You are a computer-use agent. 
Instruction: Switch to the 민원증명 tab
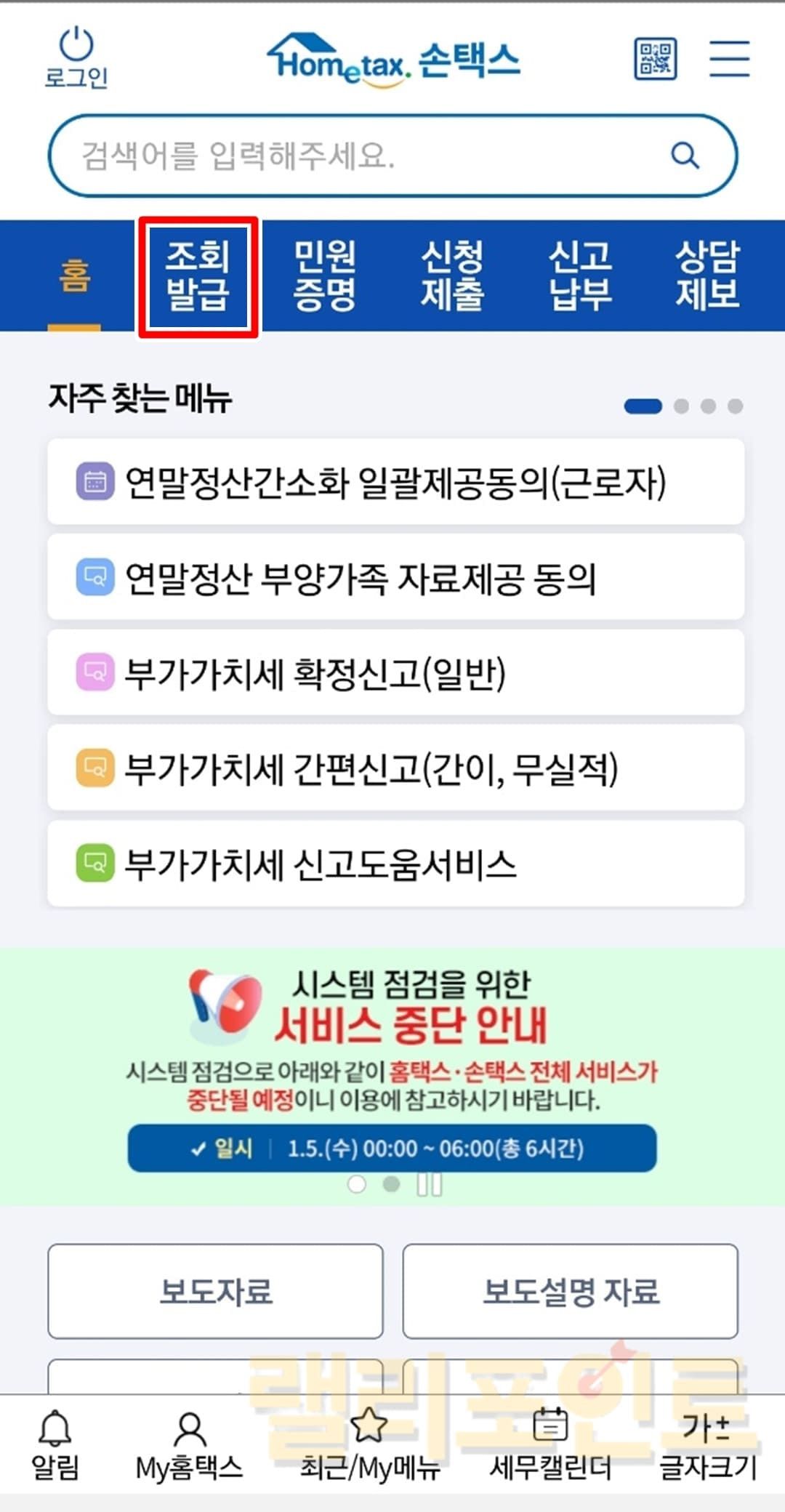point(324,276)
